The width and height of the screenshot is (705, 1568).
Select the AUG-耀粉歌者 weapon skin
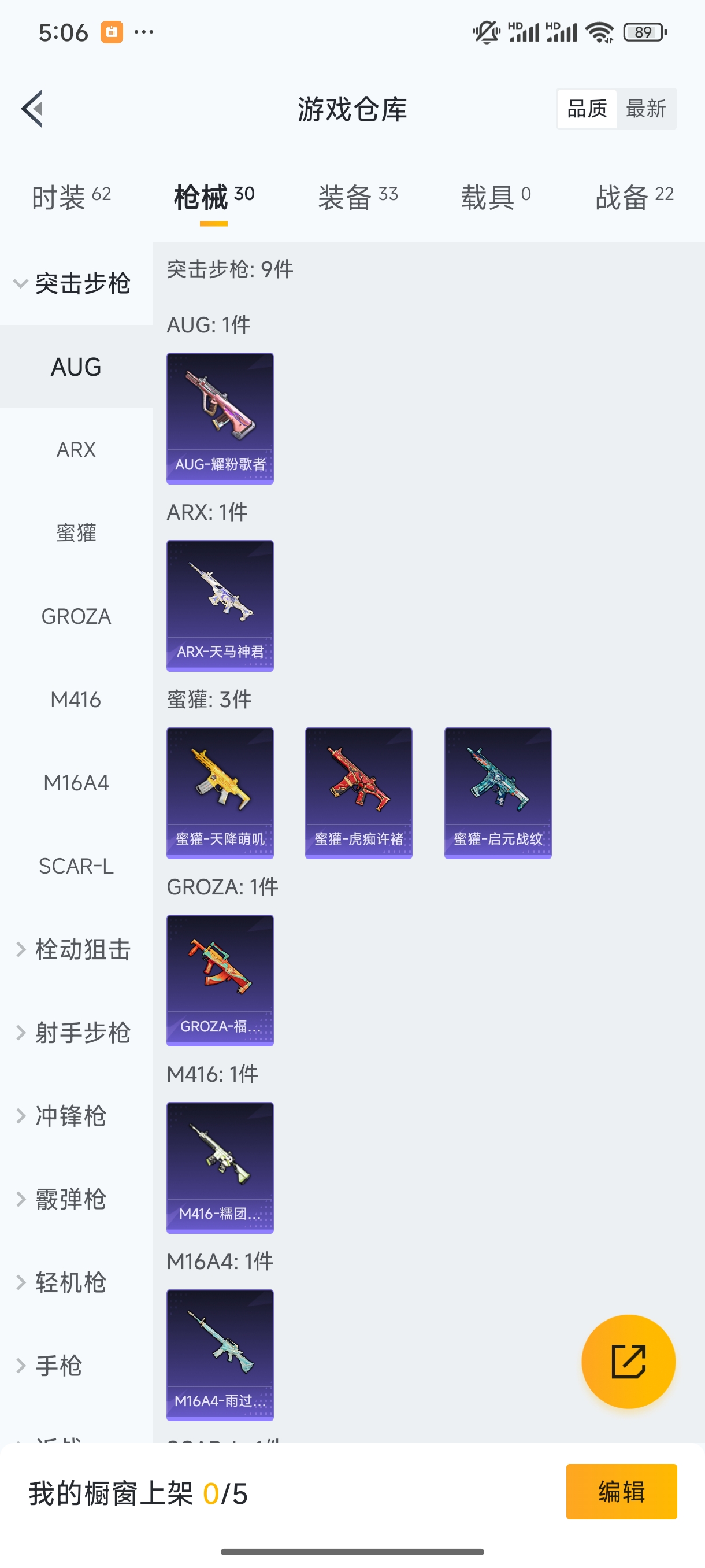220,418
